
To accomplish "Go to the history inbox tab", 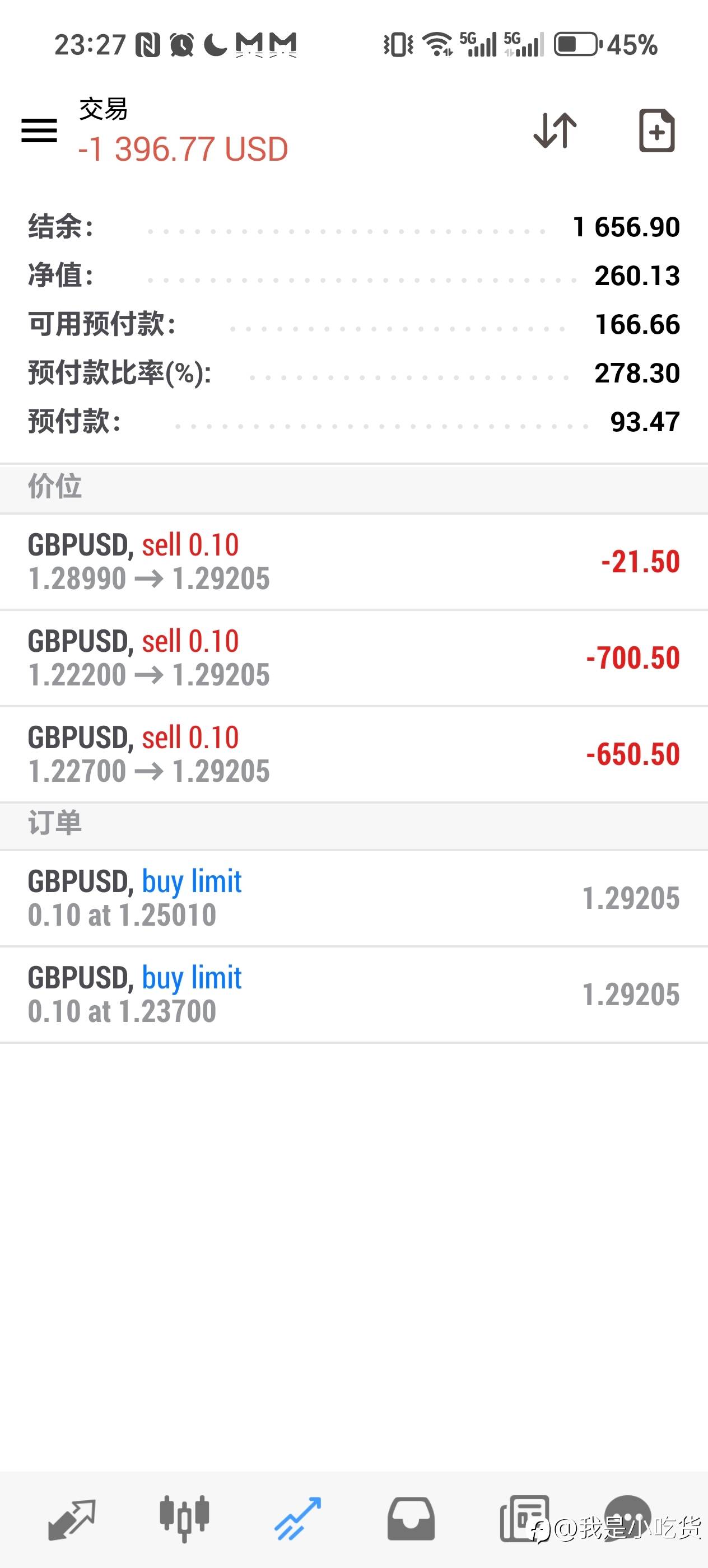I will [x=411, y=1518].
